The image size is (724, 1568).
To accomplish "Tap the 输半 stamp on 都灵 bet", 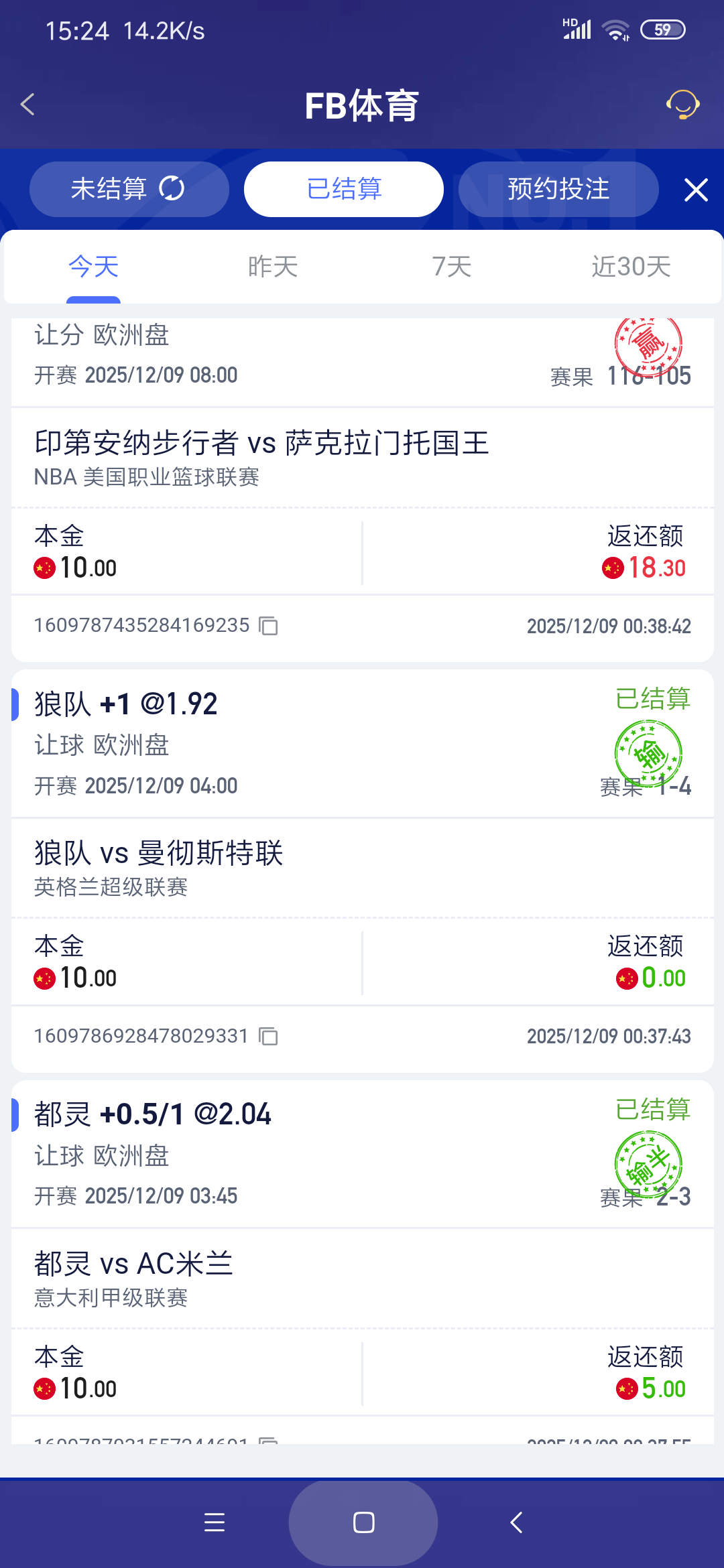I will tap(648, 1164).
